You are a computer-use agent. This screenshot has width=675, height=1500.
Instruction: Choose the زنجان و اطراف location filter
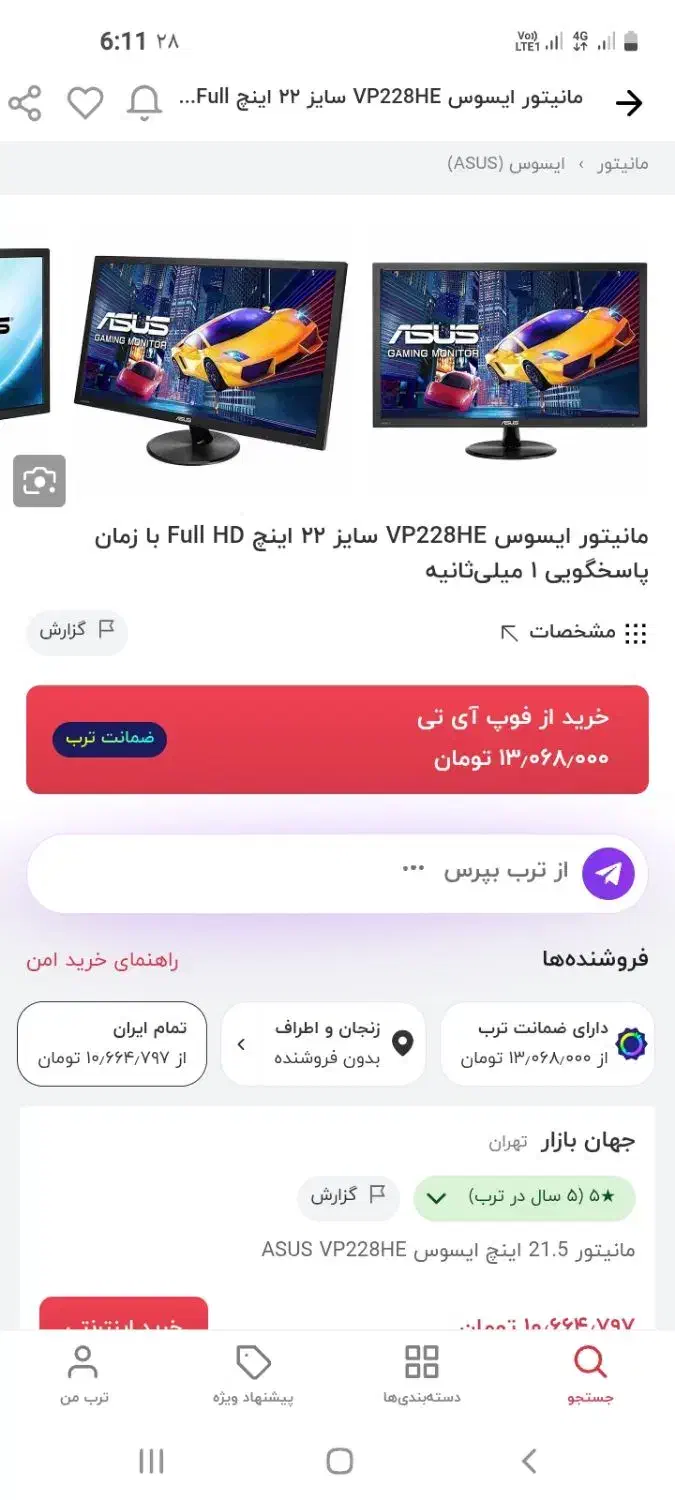click(x=323, y=1044)
